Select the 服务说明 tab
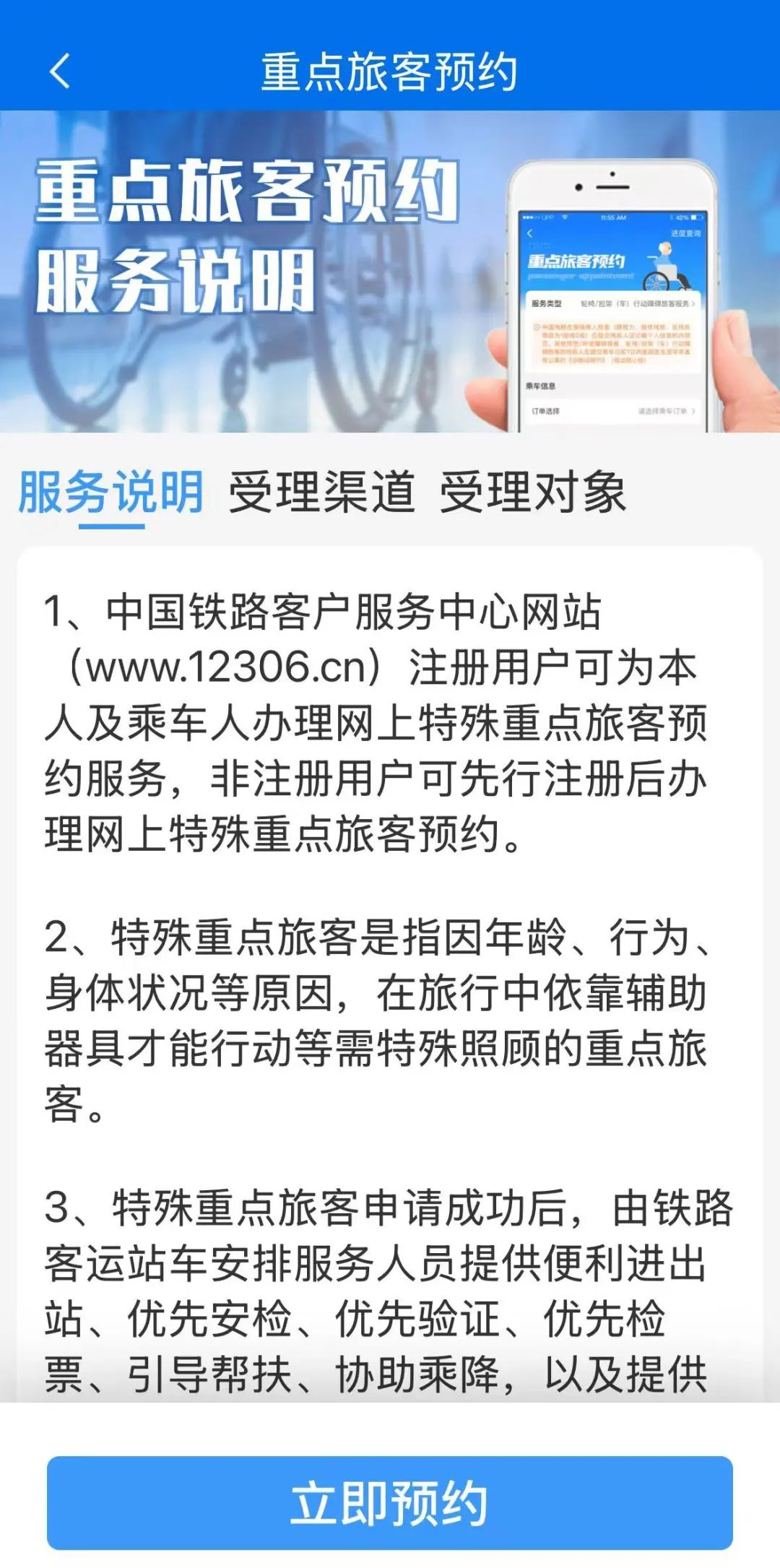780x1568 pixels. (111, 493)
